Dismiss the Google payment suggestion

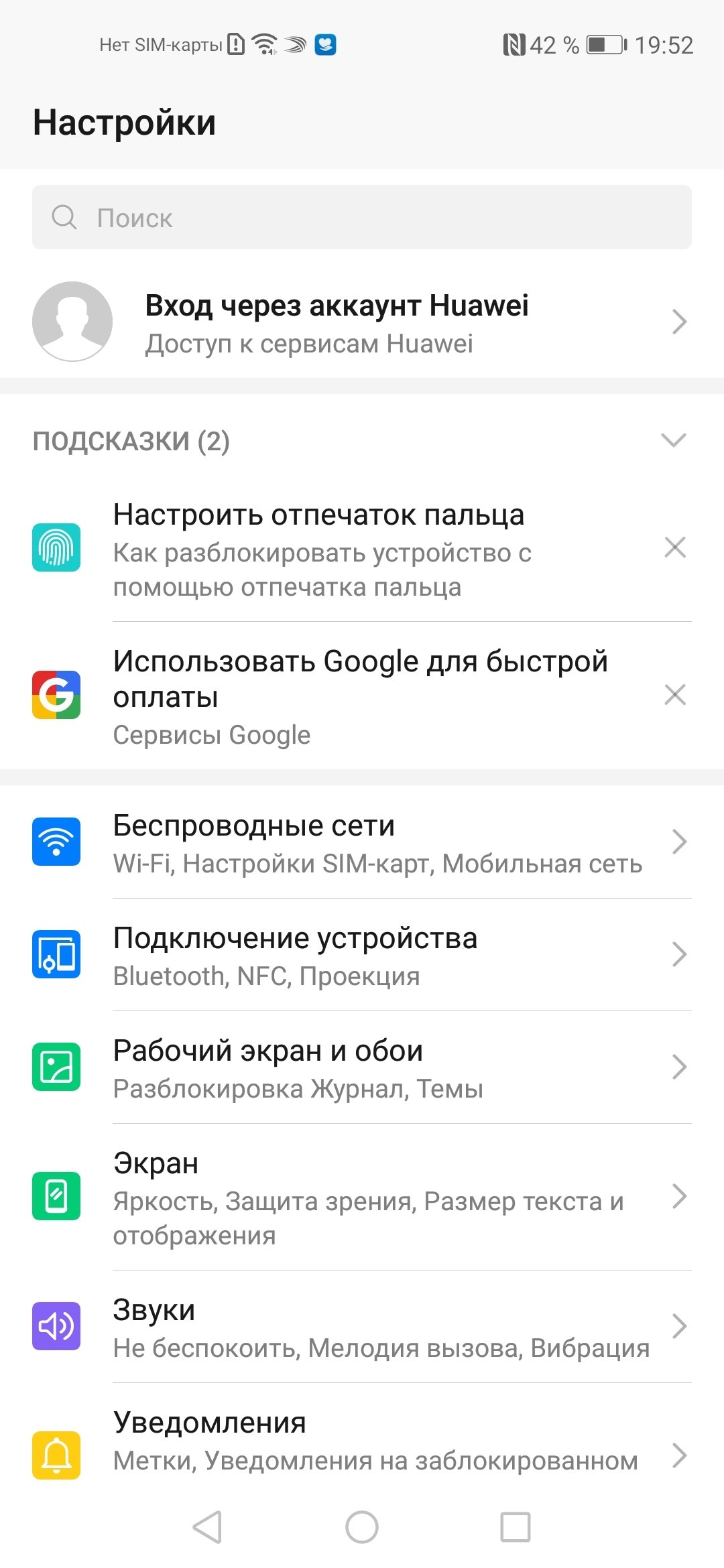(674, 695)
